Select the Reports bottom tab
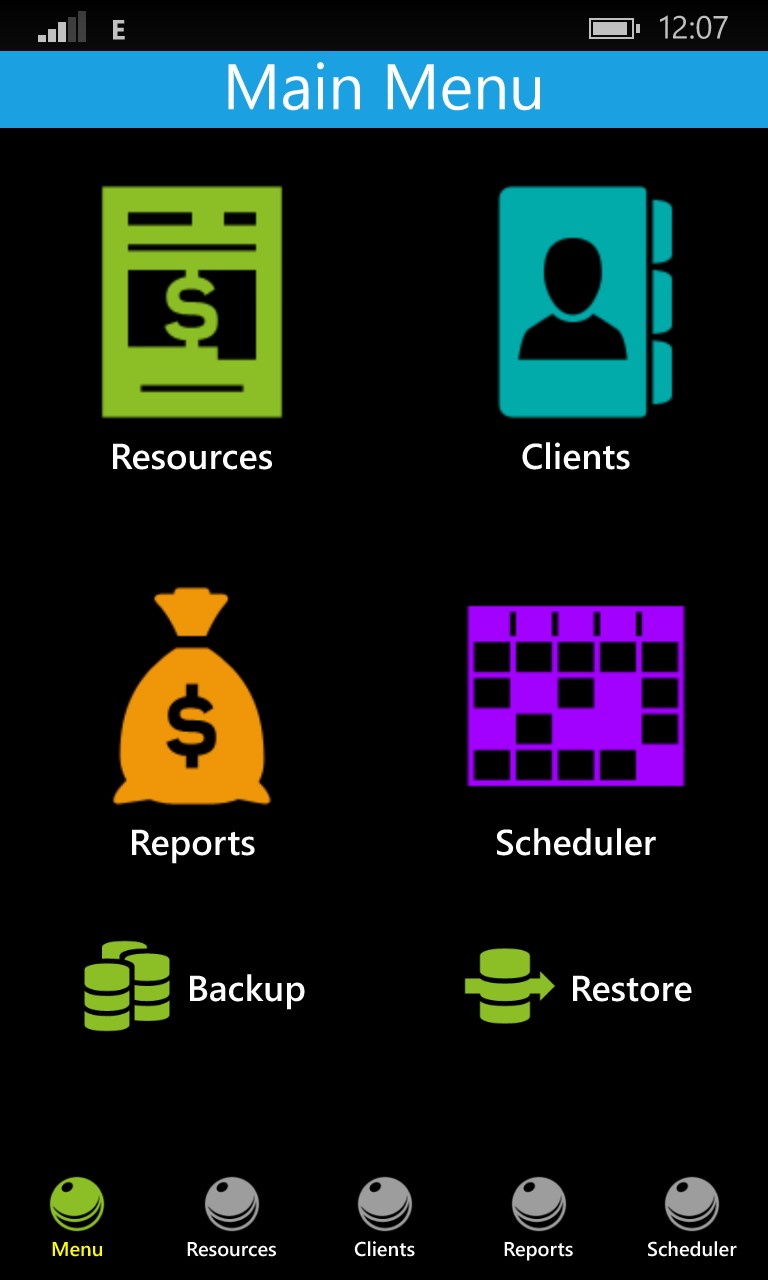 [538, 1217]
